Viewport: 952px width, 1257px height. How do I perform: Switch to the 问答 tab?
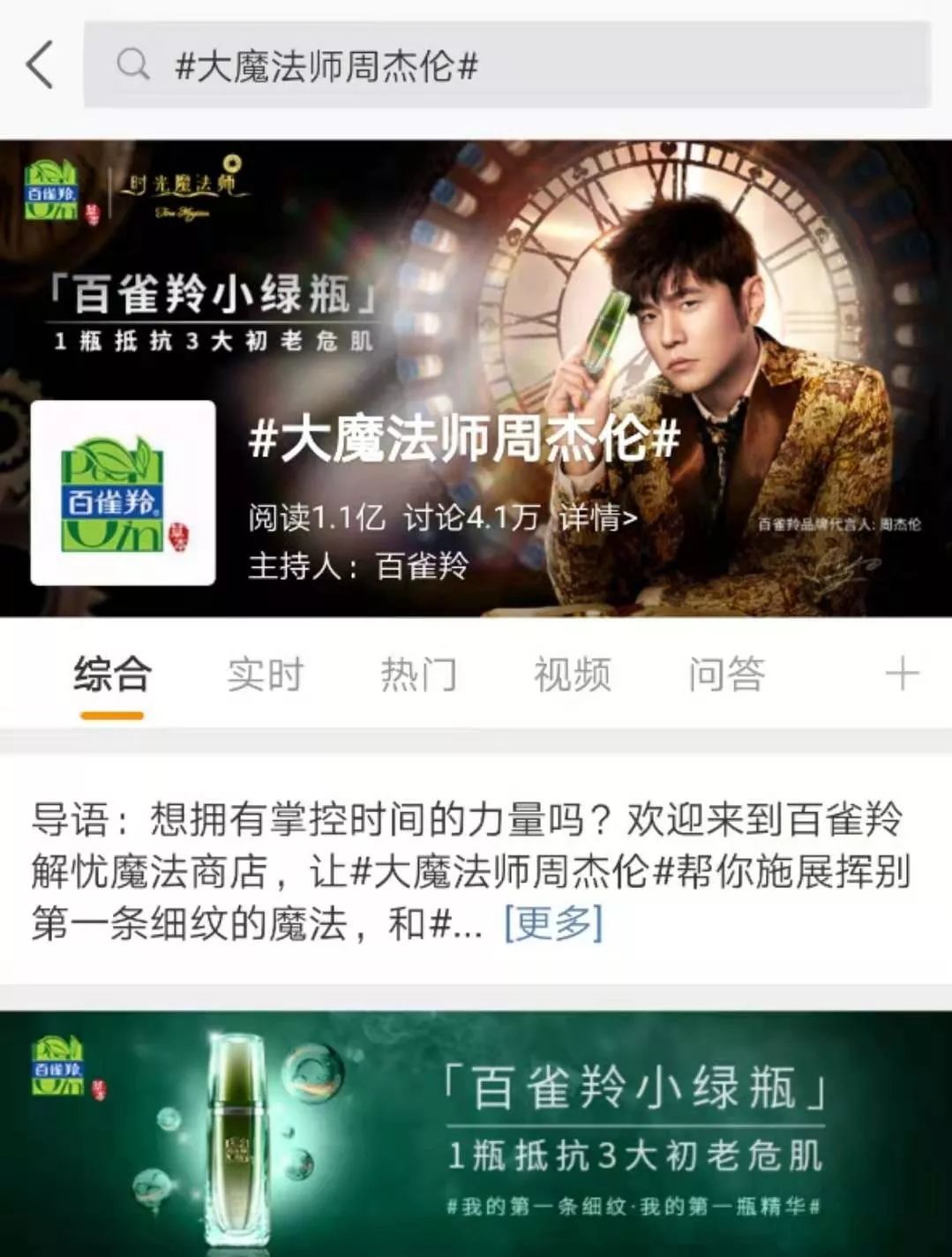tap(725, 675)
